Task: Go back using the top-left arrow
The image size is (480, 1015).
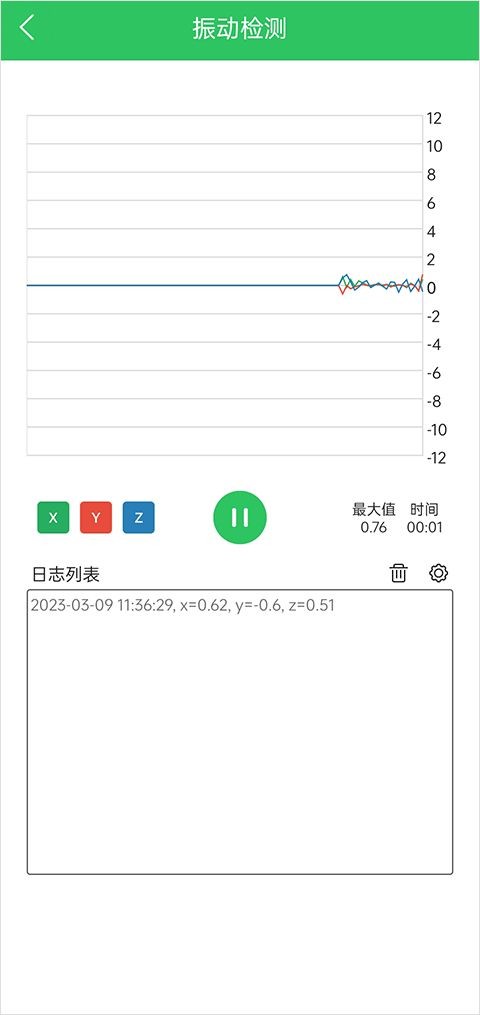Action: (27, 28)
